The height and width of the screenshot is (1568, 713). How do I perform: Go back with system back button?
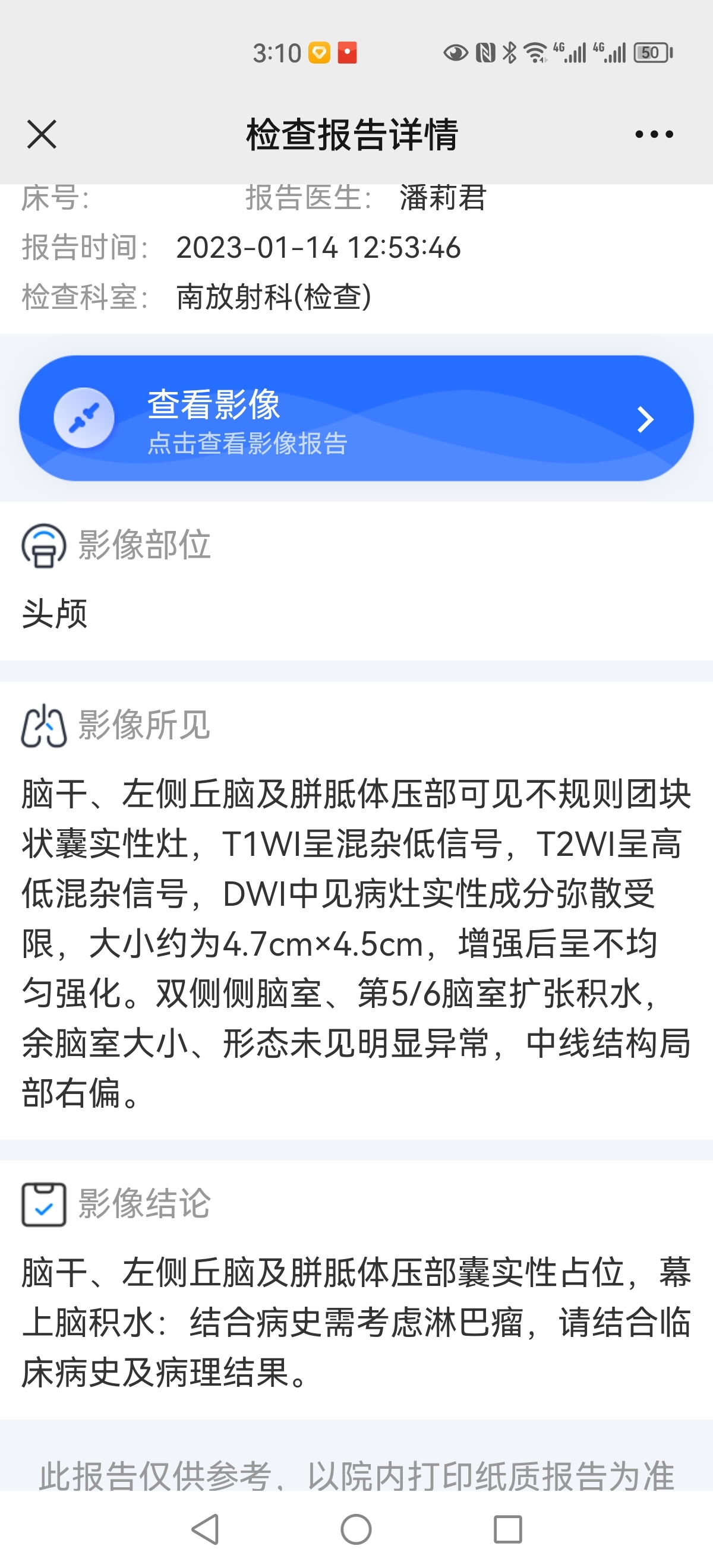point(205,1528)
